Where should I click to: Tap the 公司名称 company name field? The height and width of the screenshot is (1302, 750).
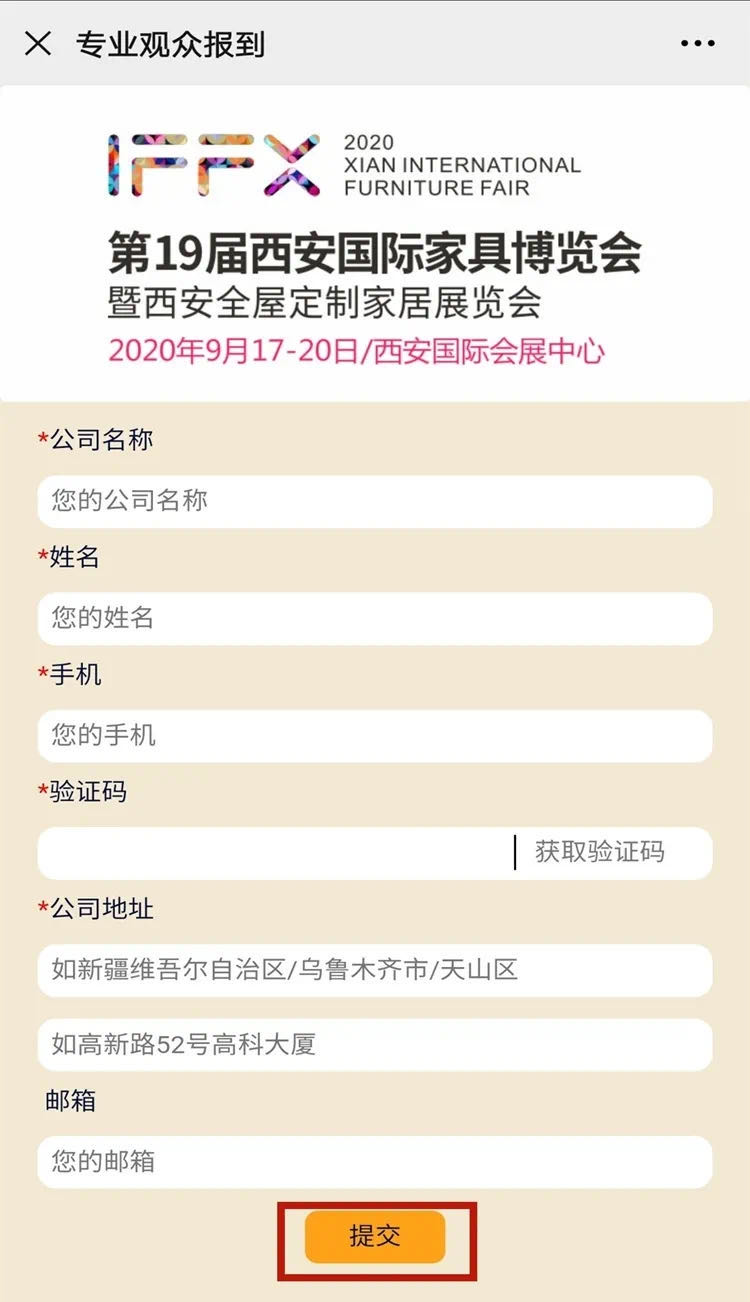tap(375, 501)
